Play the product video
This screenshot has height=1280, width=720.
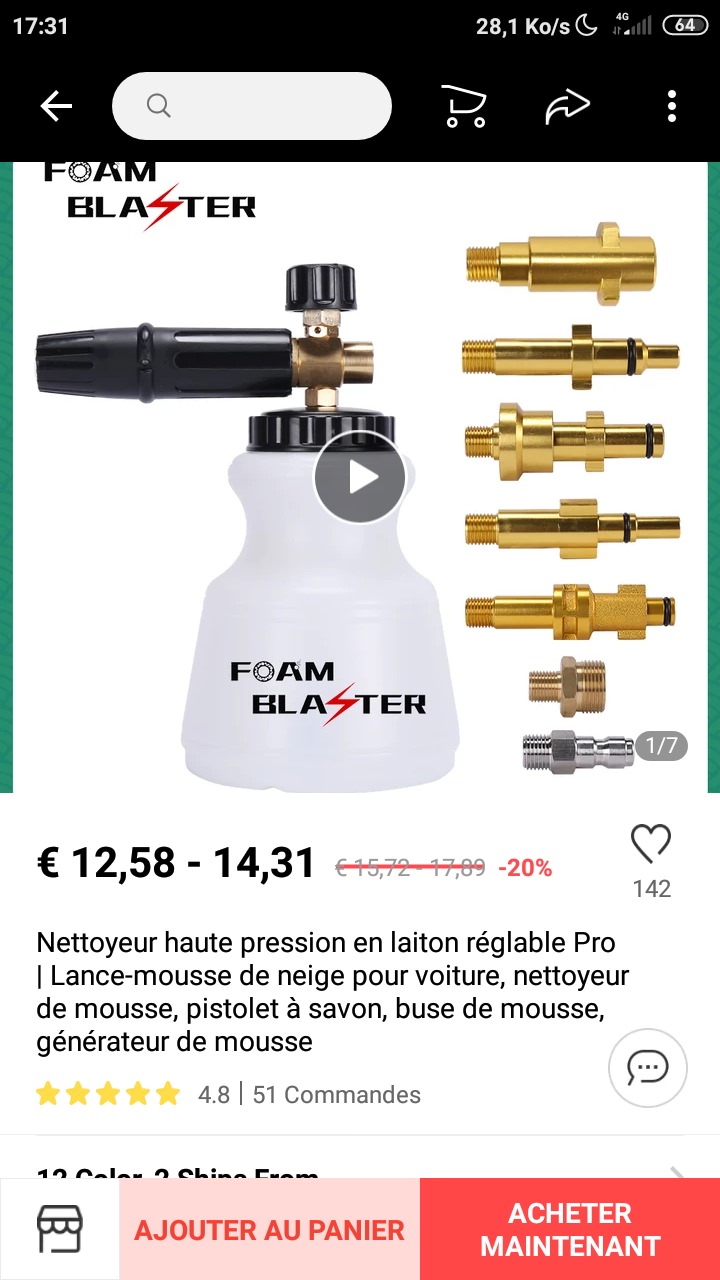360,477
